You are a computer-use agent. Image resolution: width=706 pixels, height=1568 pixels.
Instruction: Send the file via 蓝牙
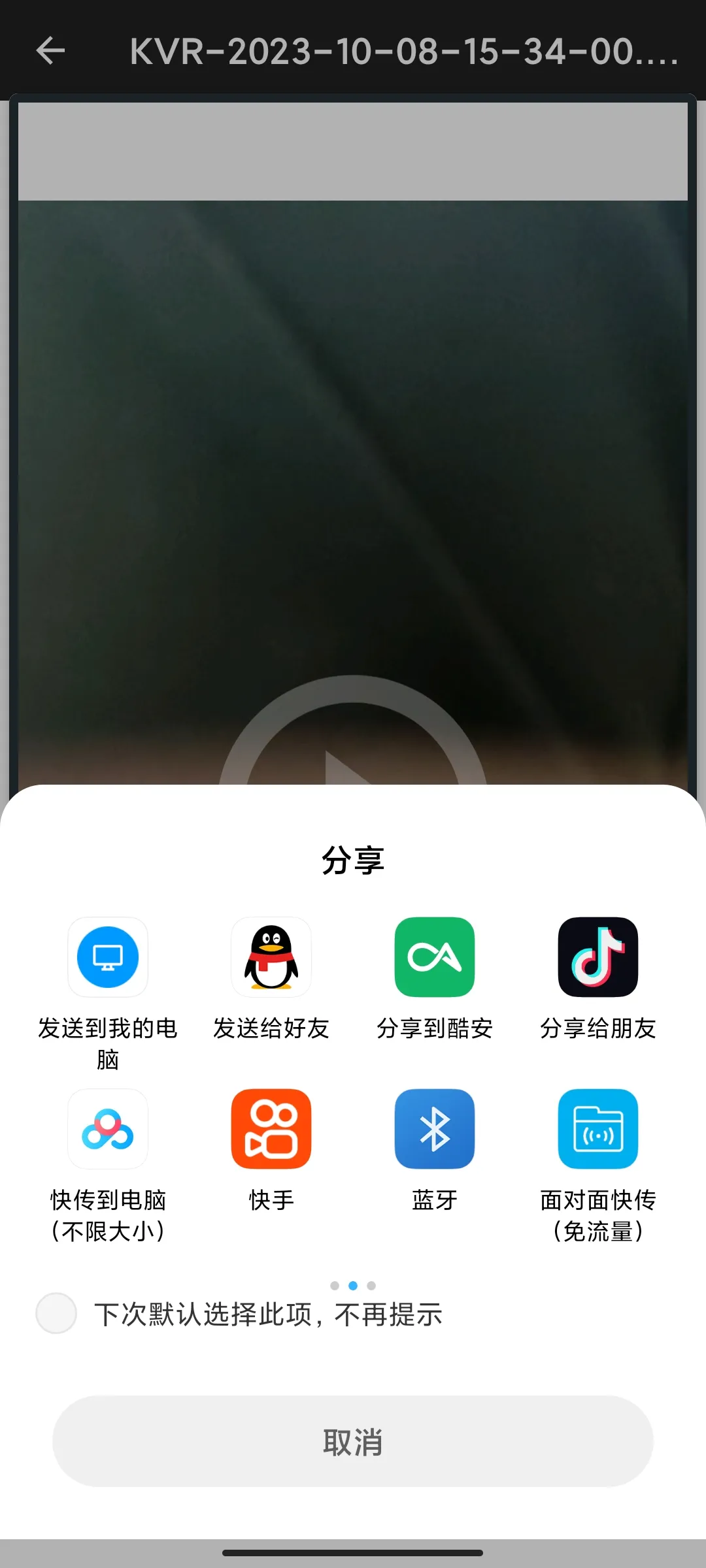coord(435,1129)
